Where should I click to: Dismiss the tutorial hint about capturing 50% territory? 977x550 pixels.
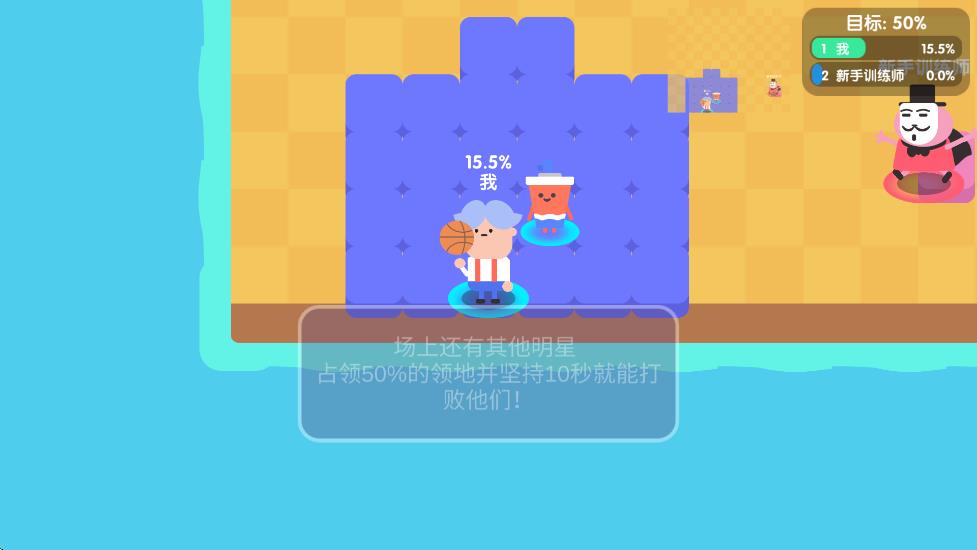coord(488,374)
